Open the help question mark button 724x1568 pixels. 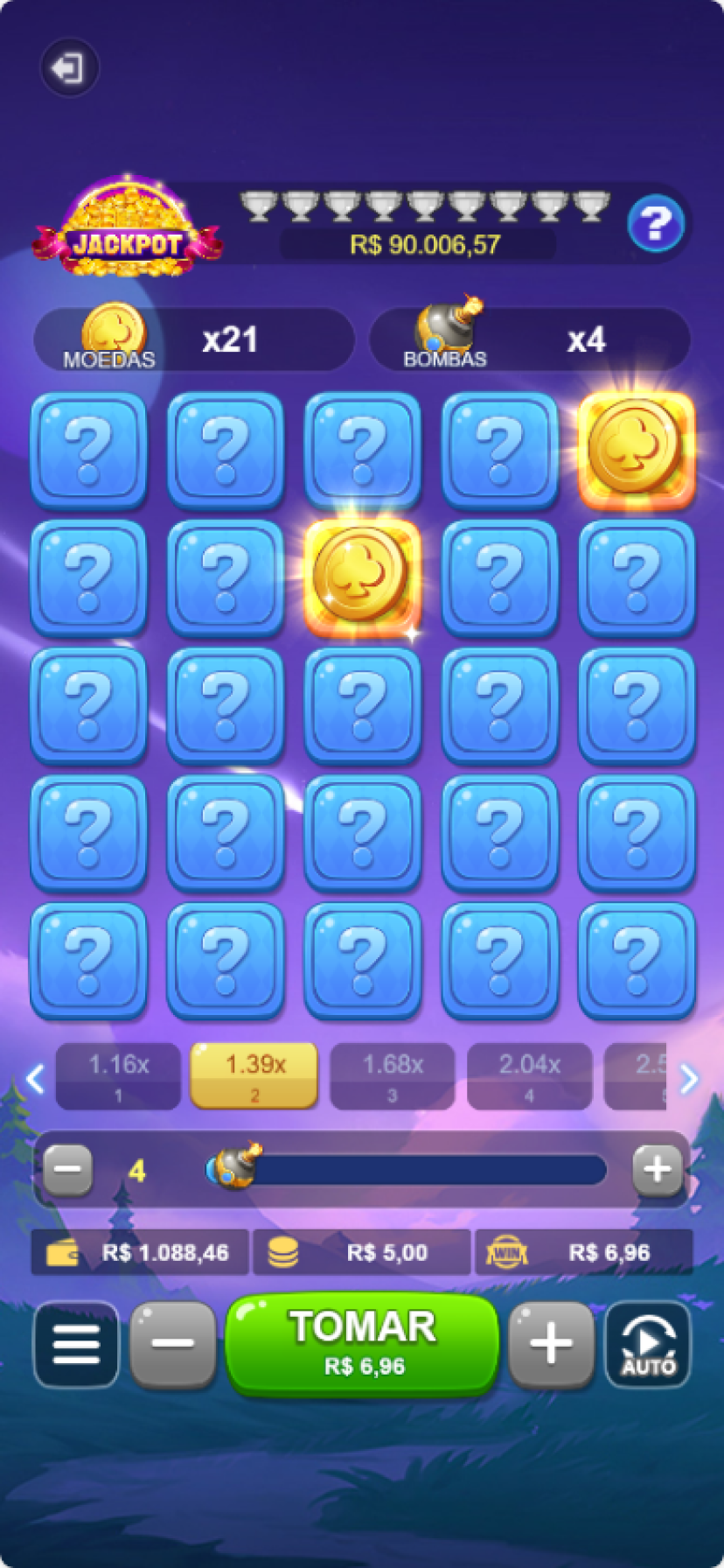point(656,224)
